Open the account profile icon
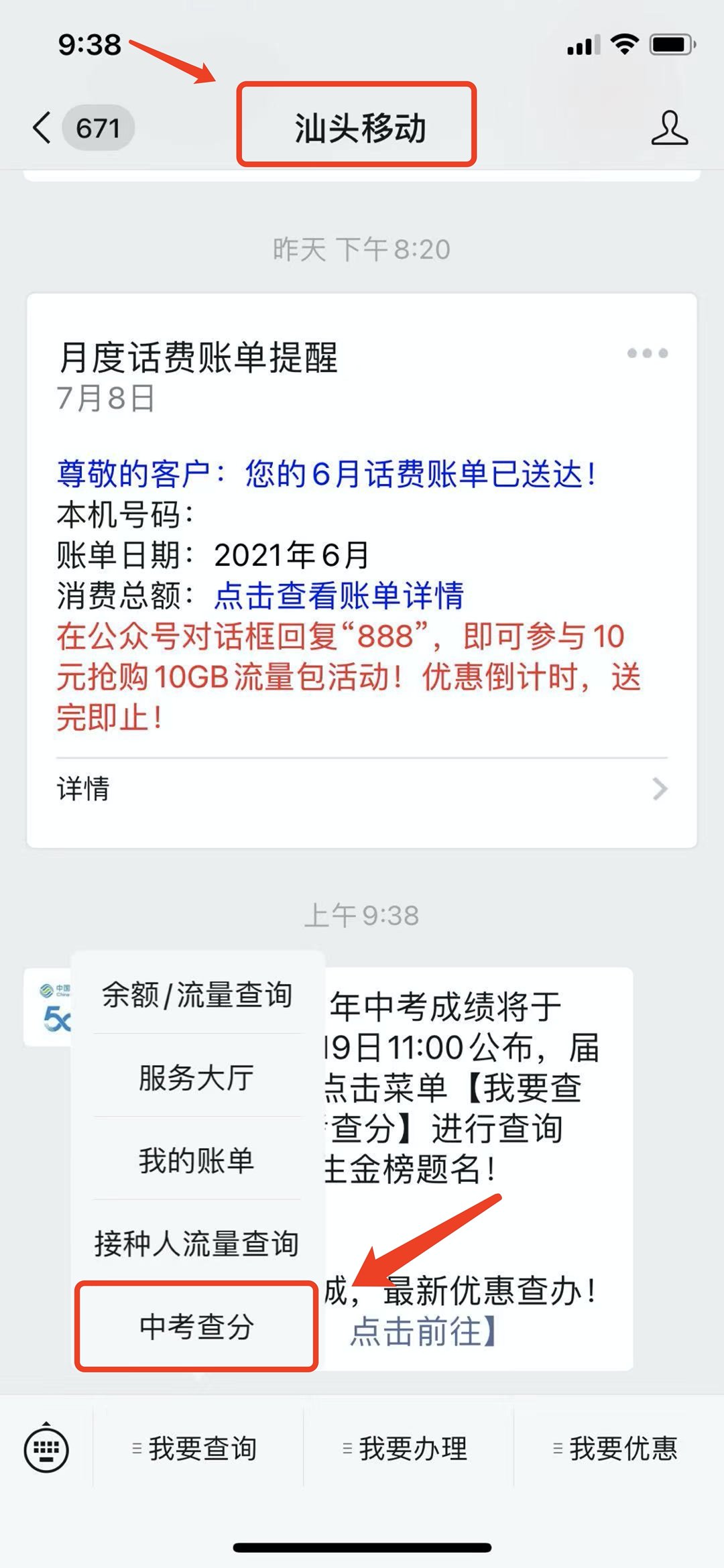 point(669,127)
